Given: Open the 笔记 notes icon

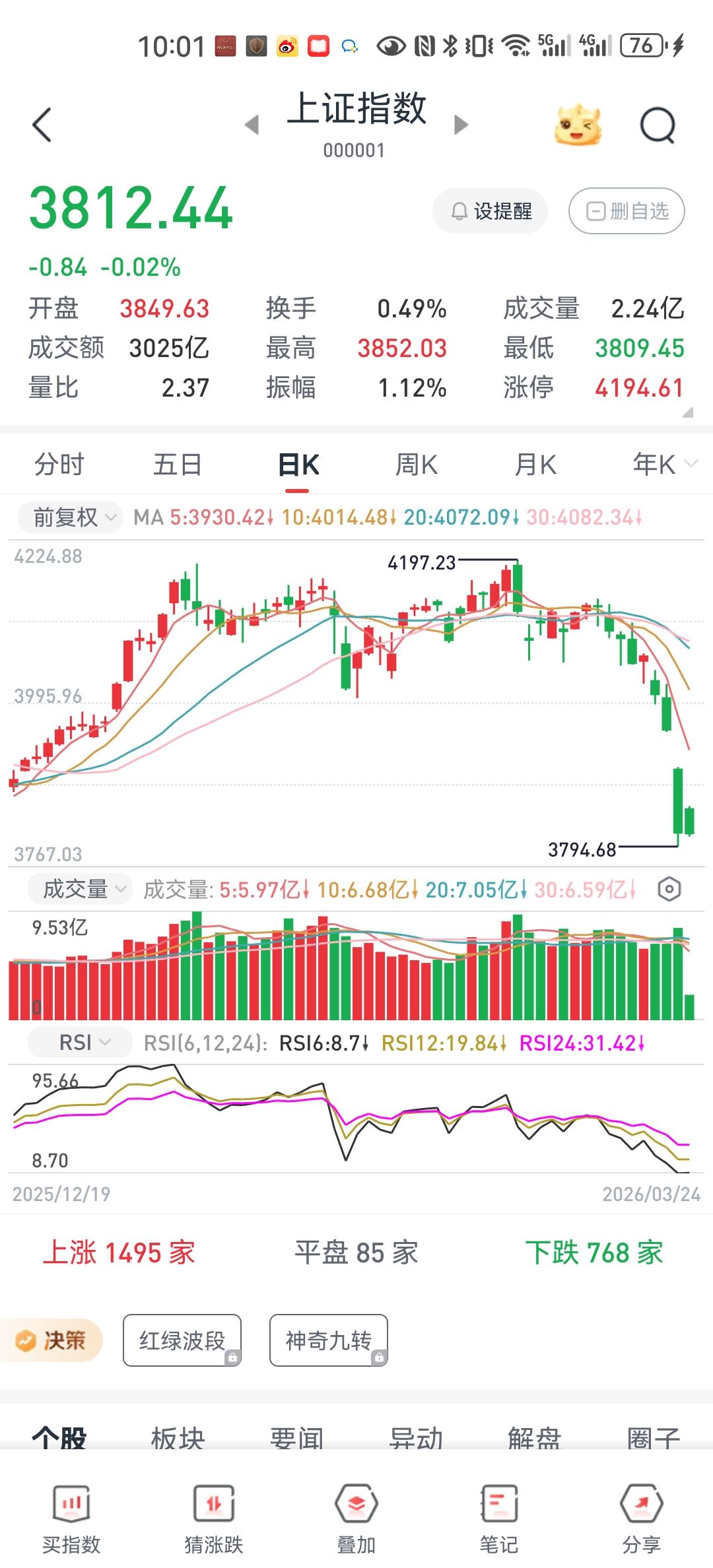Looking at the screenshot, I should coord(499,1518).
